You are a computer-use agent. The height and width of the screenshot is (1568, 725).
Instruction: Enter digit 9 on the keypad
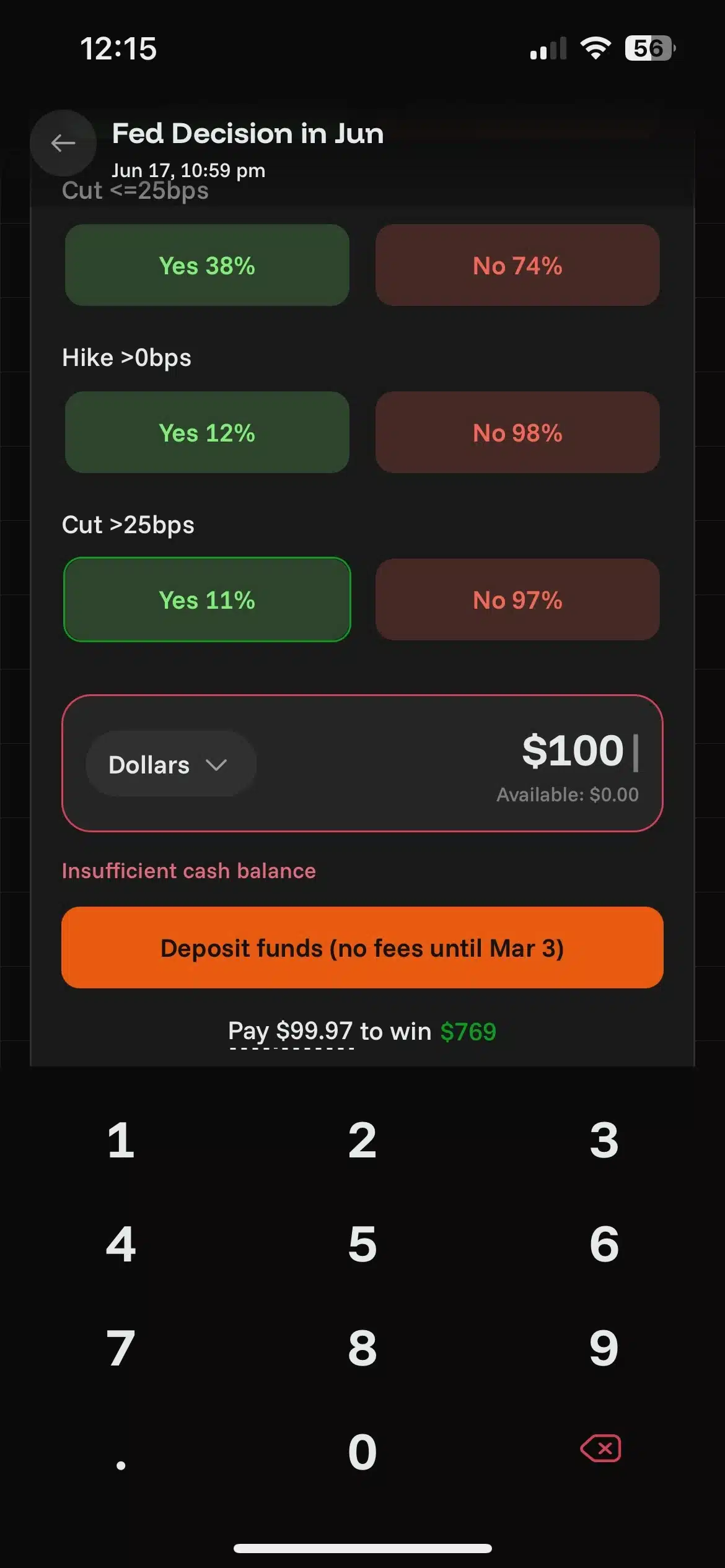coord(604,1348)
